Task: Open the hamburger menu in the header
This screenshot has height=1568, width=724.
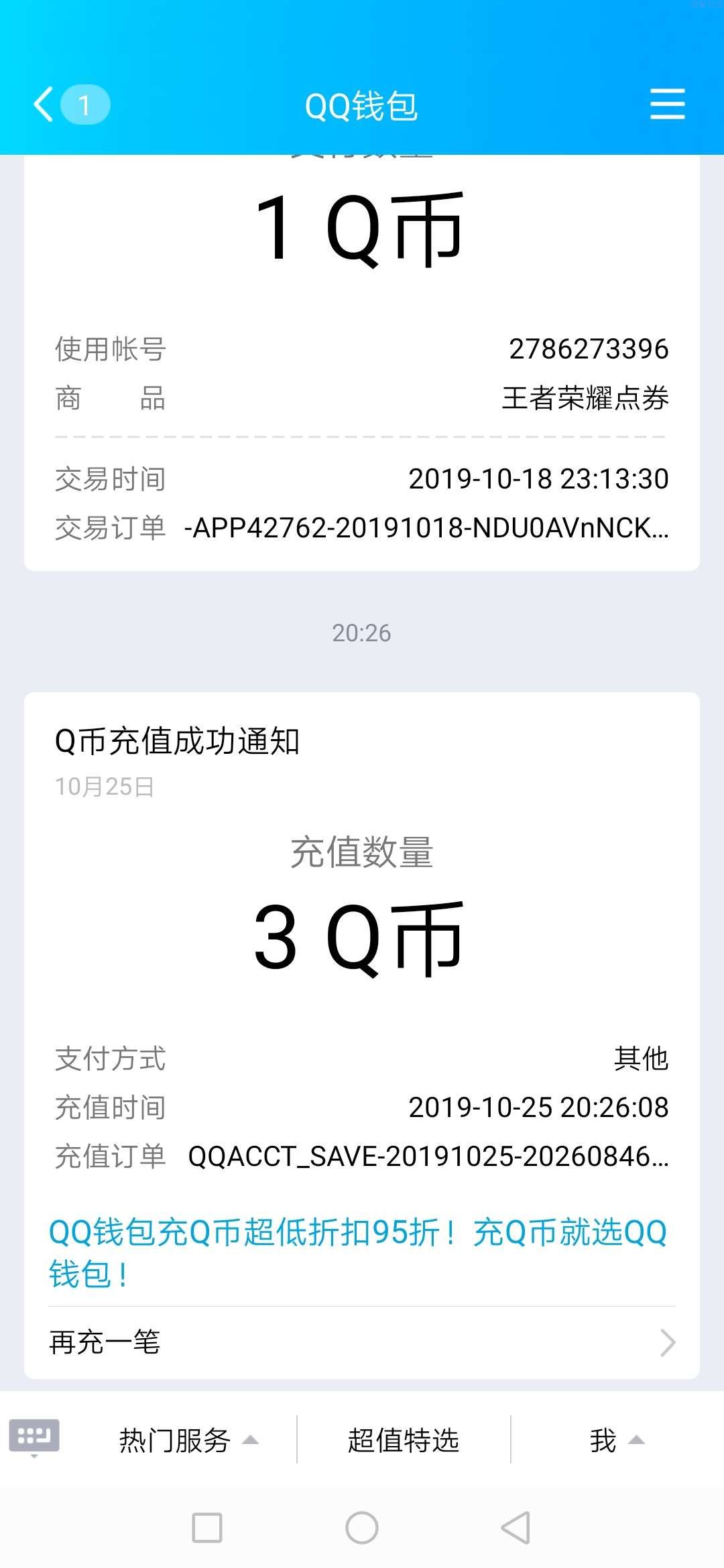Action: point(667,105)
